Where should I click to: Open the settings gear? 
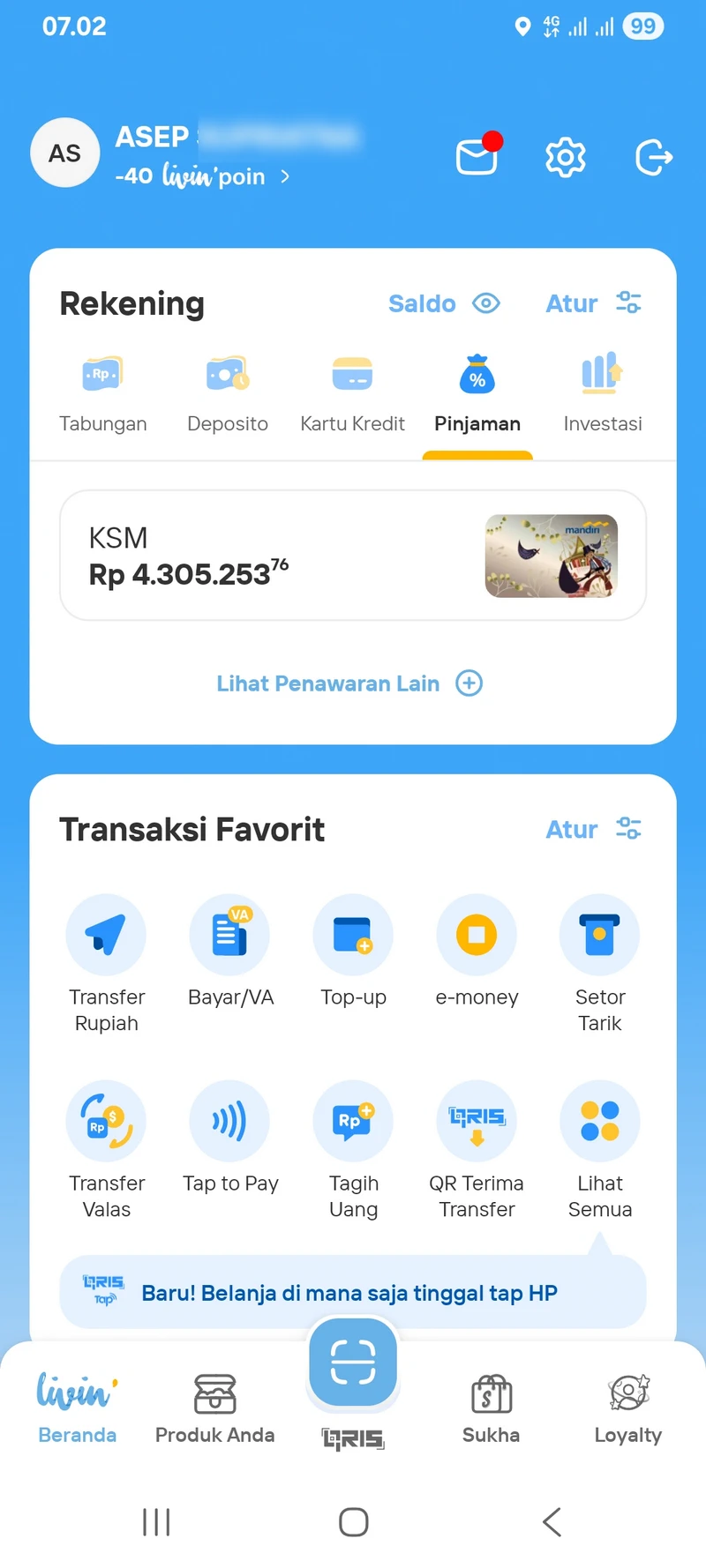tap(565, 158)
